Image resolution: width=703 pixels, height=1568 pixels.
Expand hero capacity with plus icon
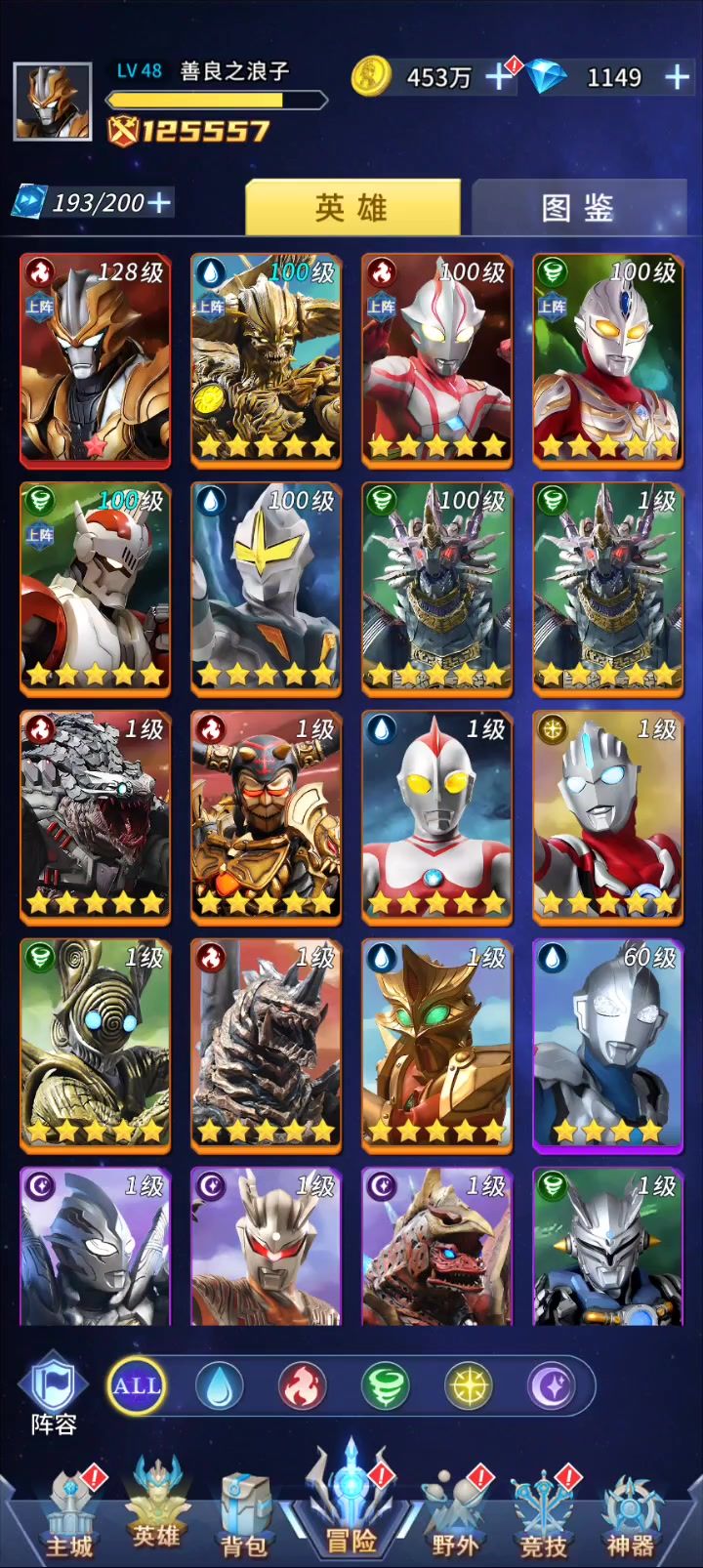point(158,202)
